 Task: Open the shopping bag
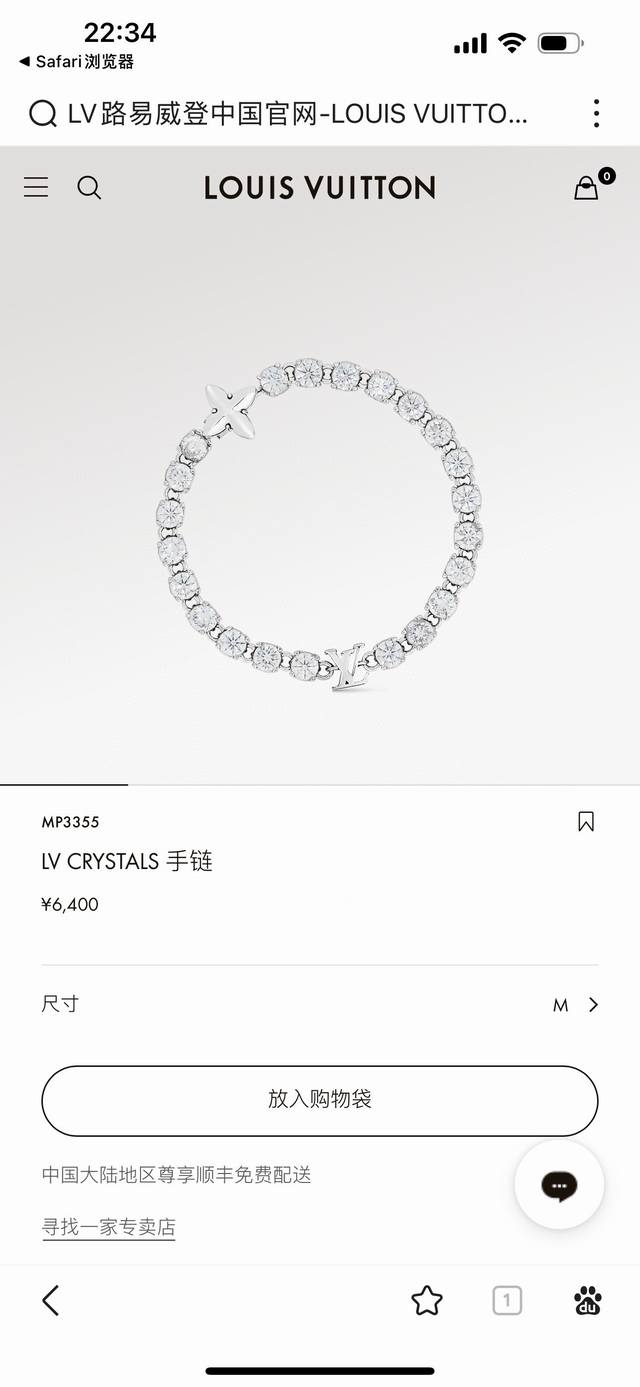coord(587,187)
